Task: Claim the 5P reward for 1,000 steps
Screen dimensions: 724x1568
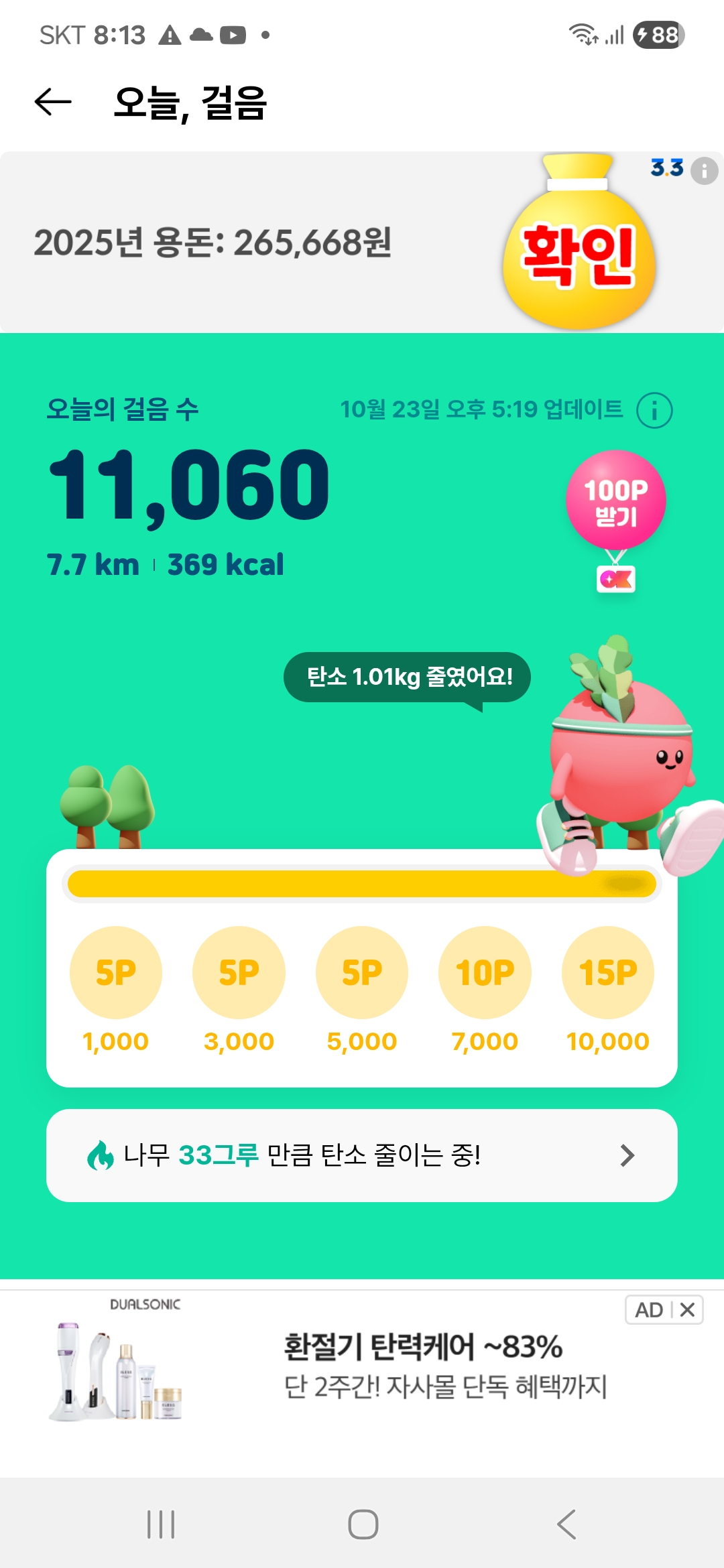Action: (x=116, y=973)
